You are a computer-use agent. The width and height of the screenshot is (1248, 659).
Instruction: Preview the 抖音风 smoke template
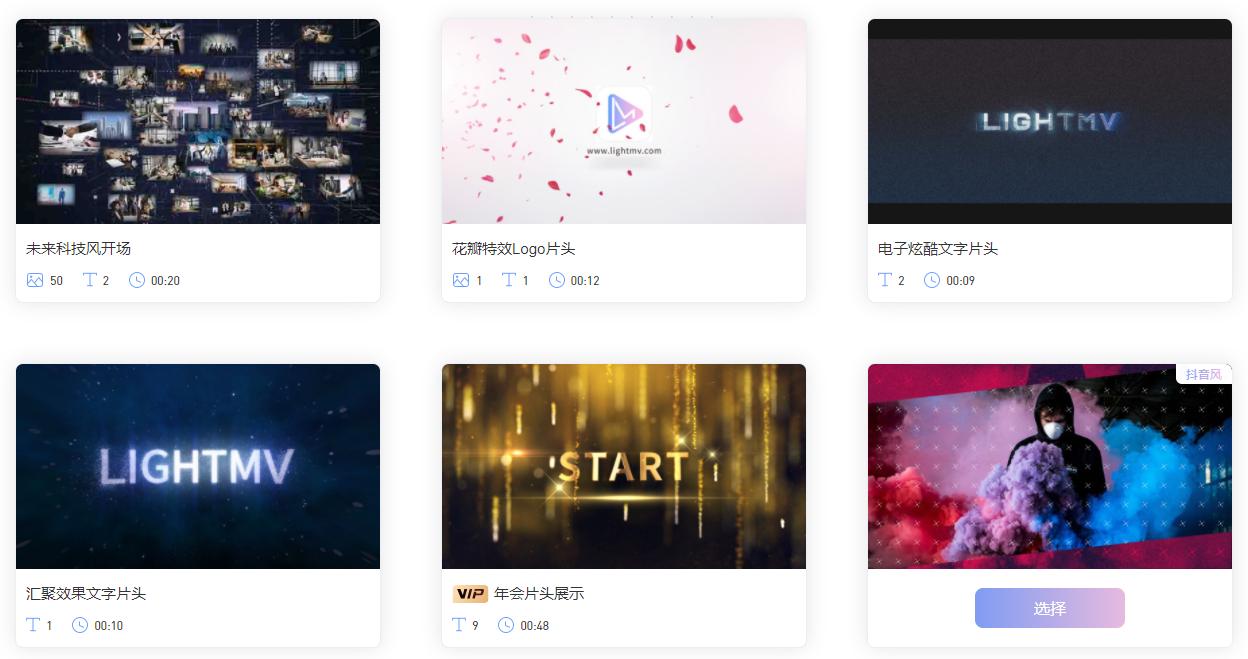point(1049,466)
